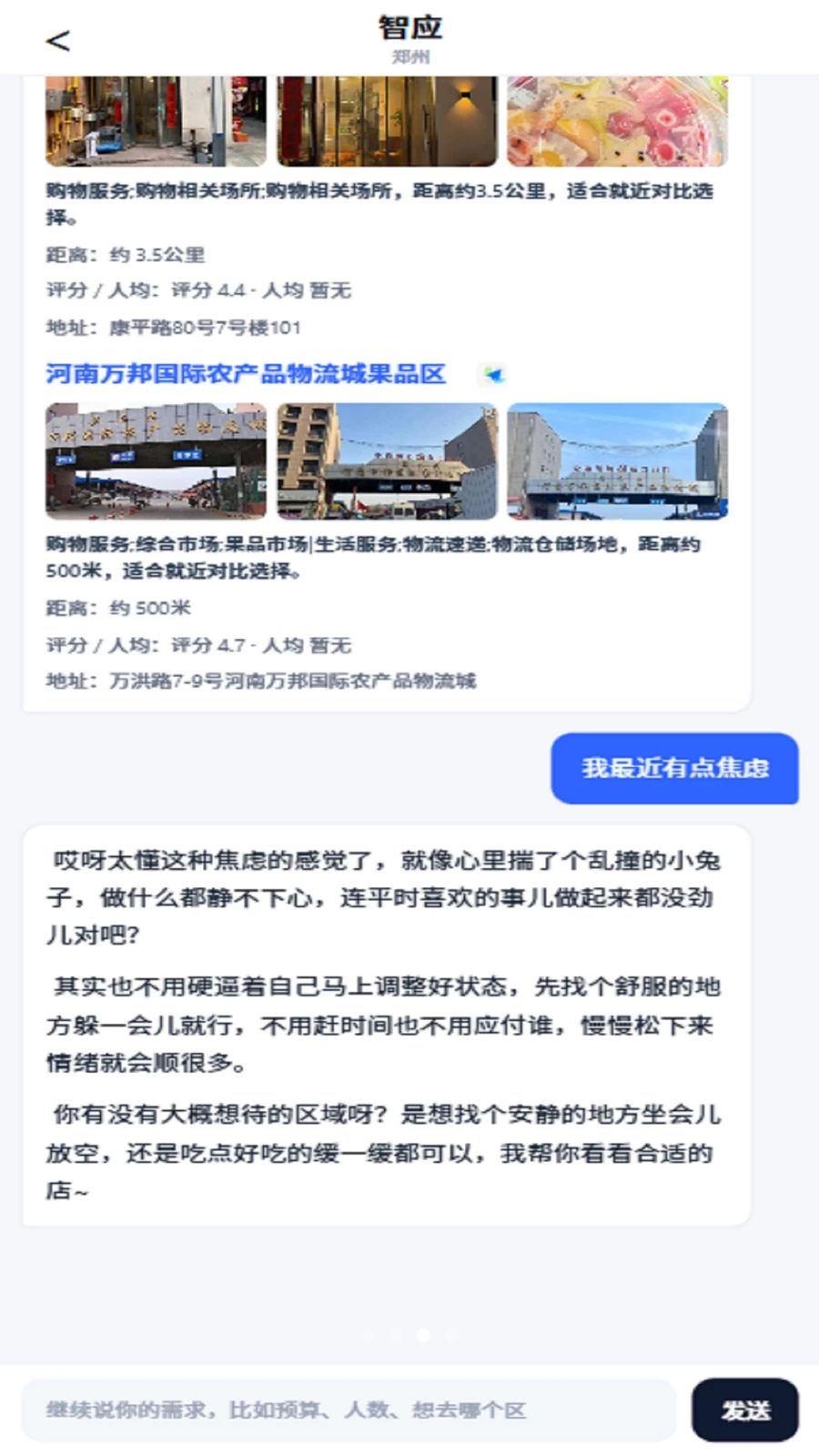Go back using the top-left arrow
The width and height of the screenshot is (819, 1456).
click(58, 40)
